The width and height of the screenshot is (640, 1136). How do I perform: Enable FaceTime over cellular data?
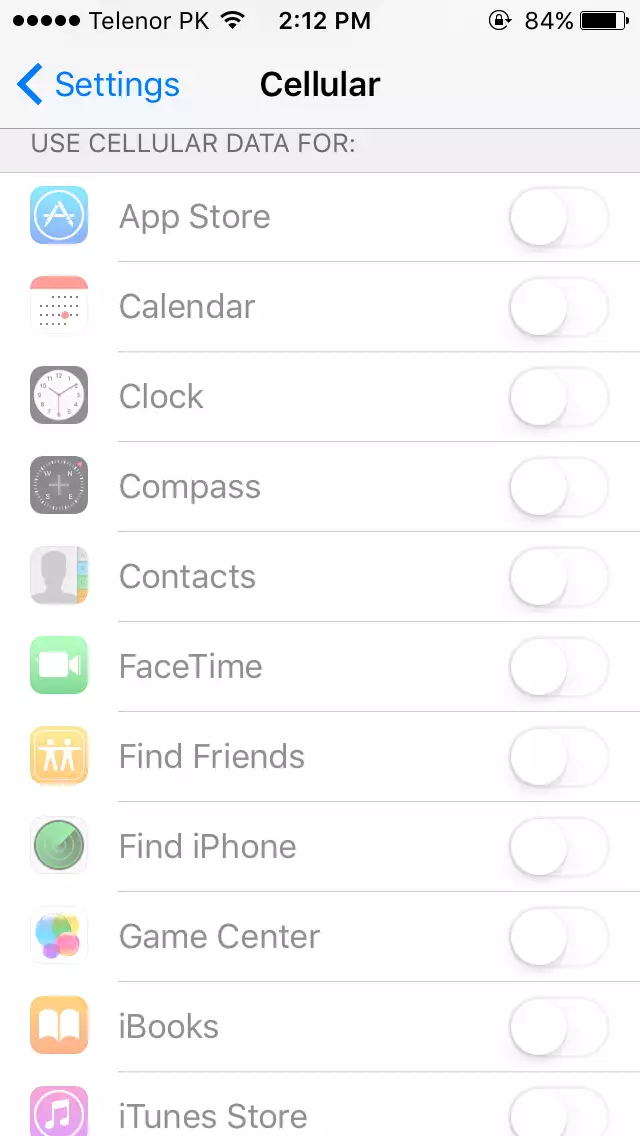(558, 667)
